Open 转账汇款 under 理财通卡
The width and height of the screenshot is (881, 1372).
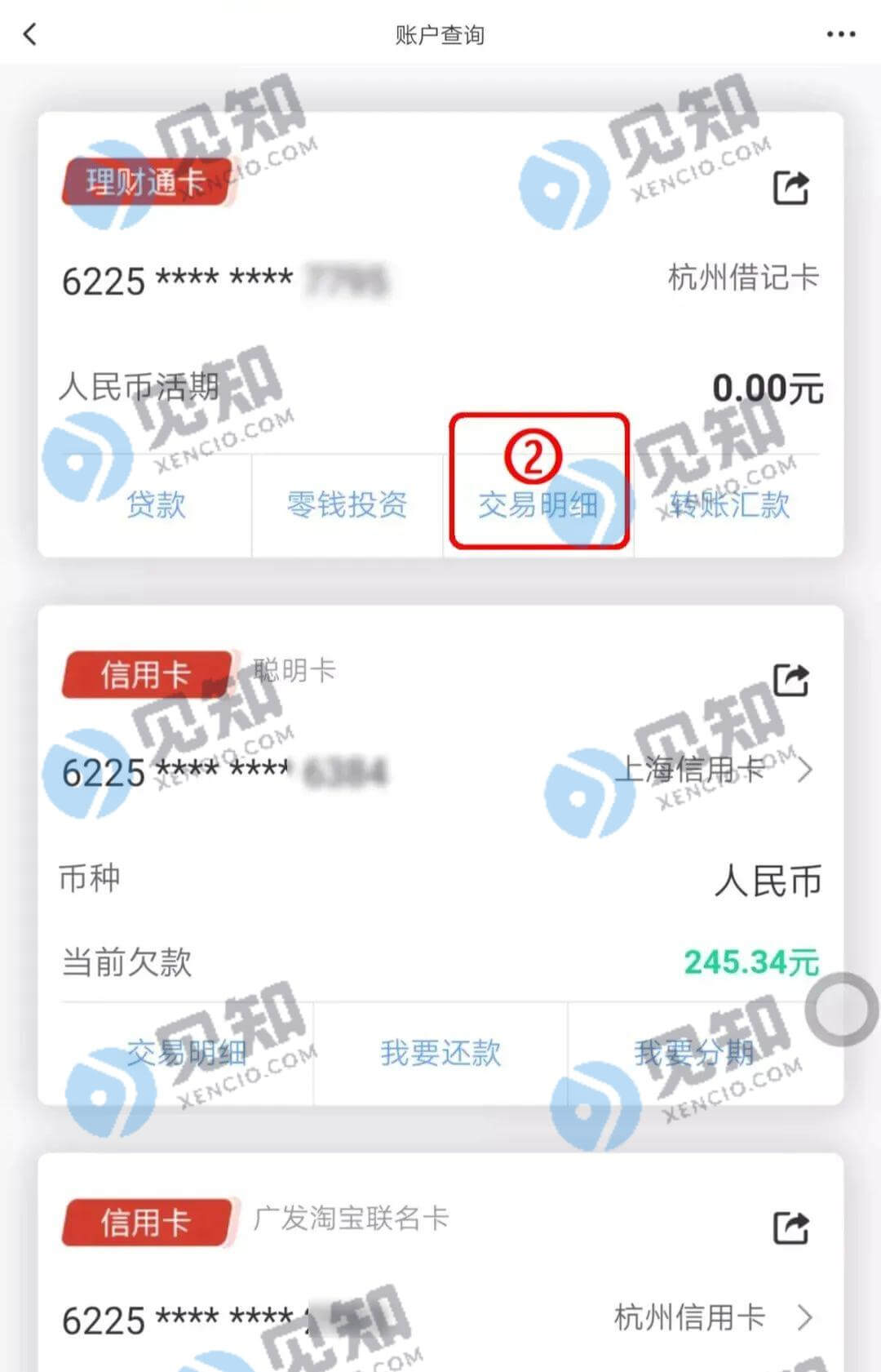click(729, 505)
